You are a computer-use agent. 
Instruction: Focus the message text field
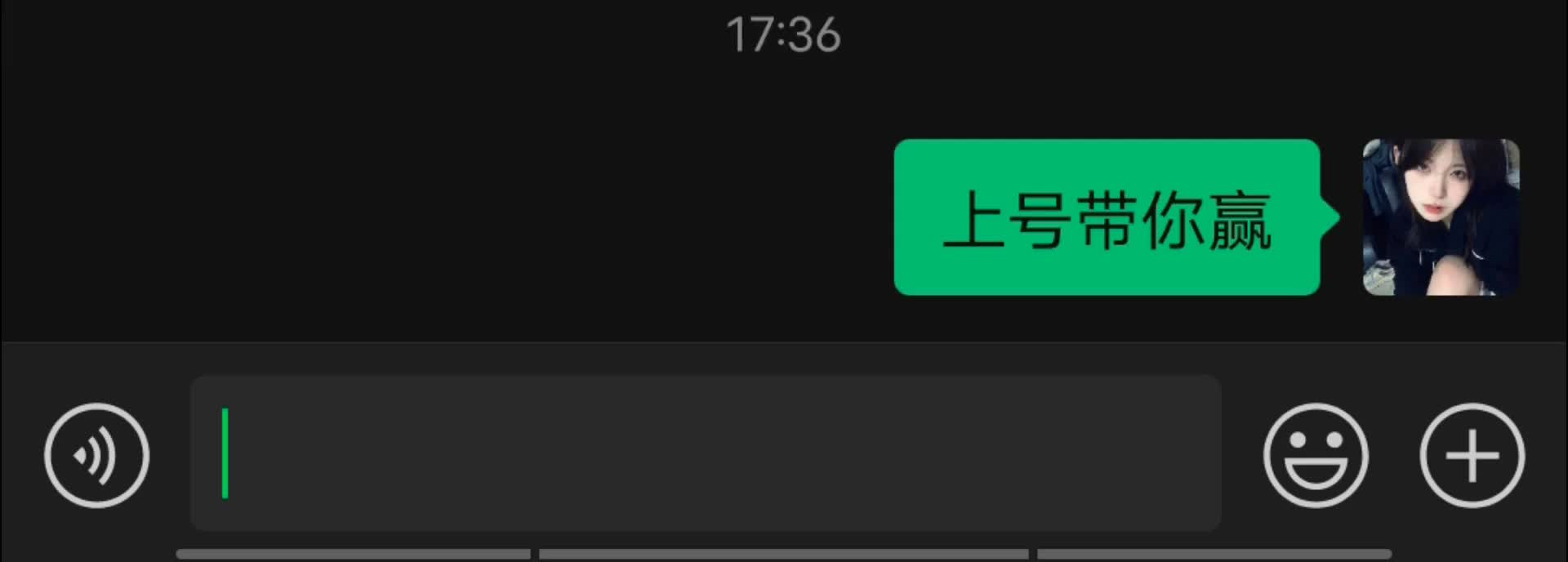pyautogui.click(x=706, y=453)
